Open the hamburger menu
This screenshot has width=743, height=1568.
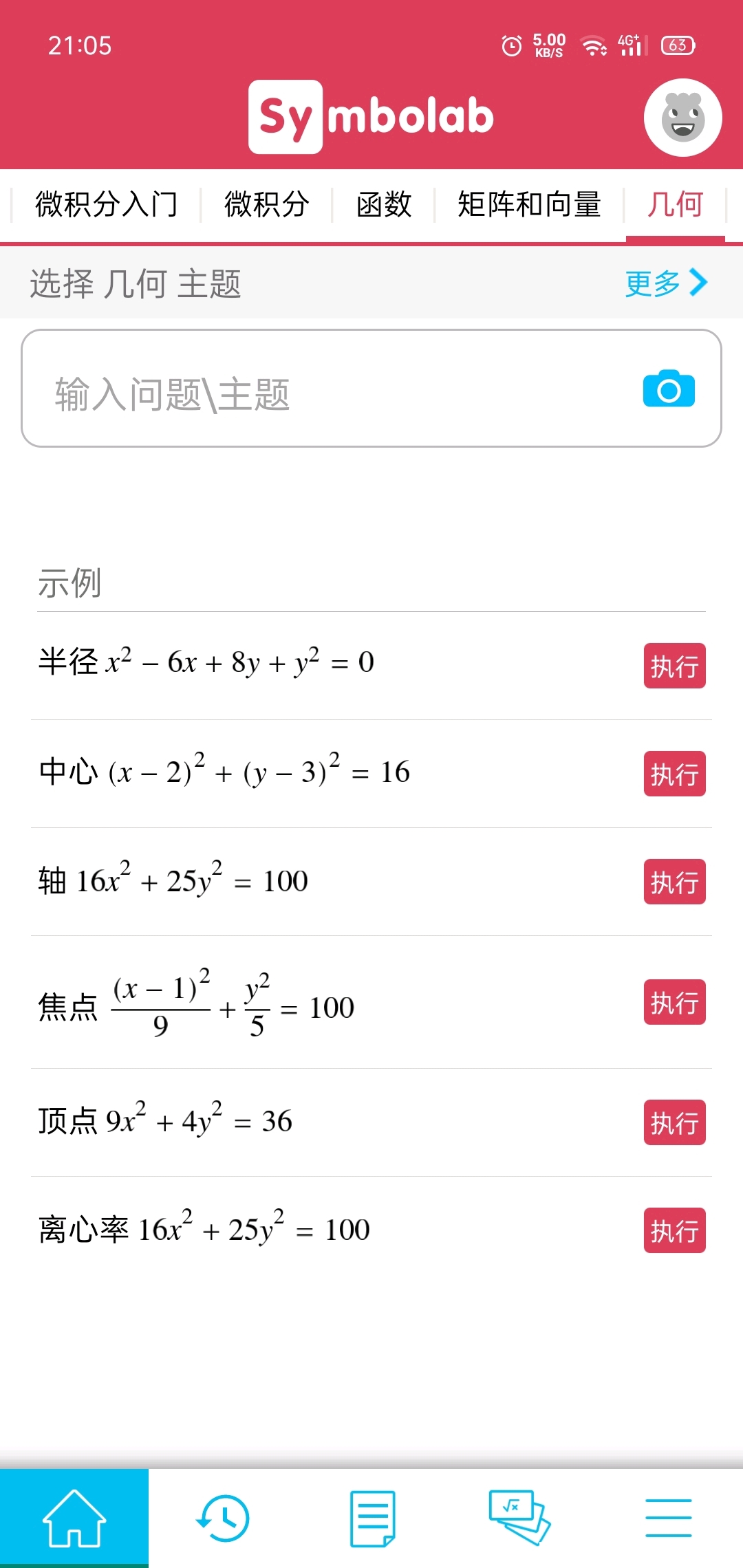(x=668, y=1518)
